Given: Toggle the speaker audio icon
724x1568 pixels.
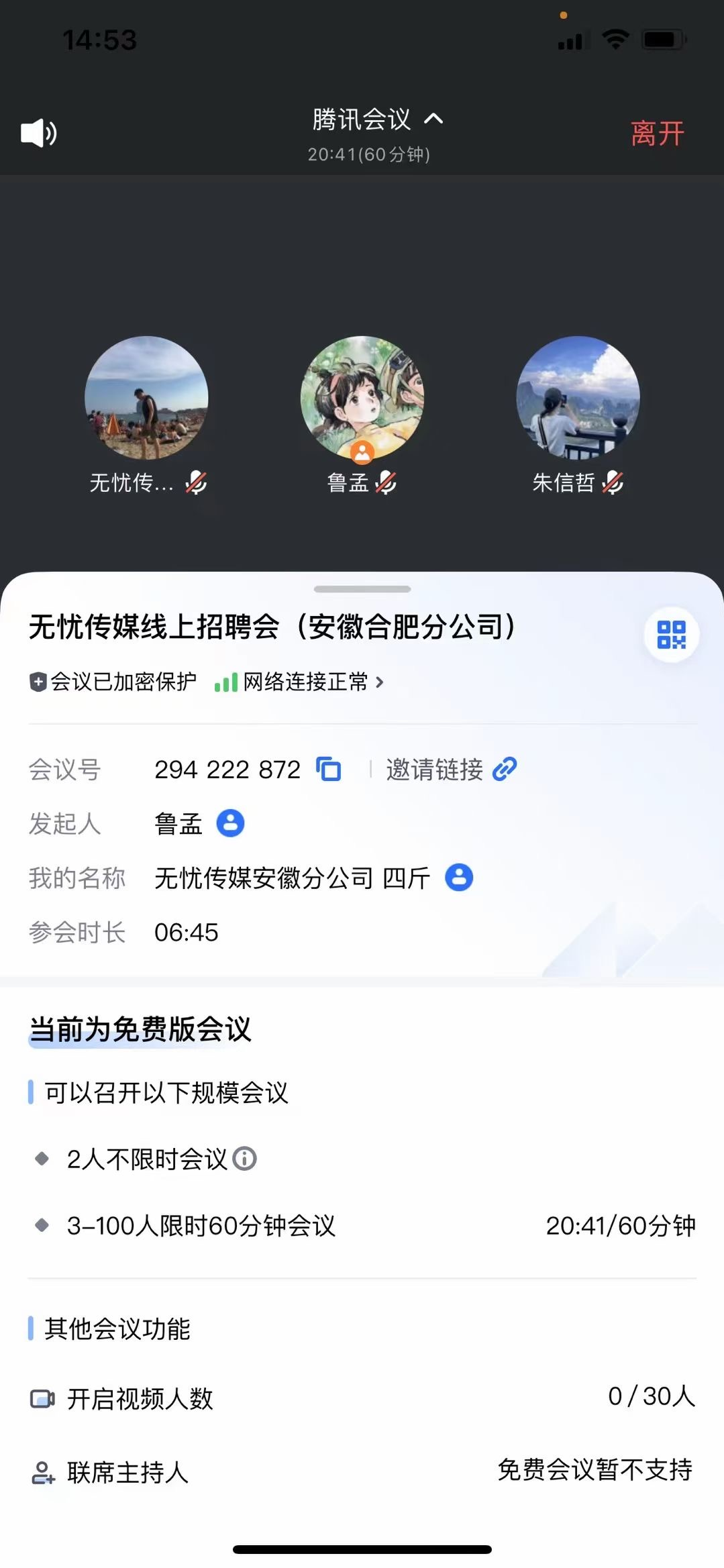Looking at the screenshot, I should click(38, 133).
